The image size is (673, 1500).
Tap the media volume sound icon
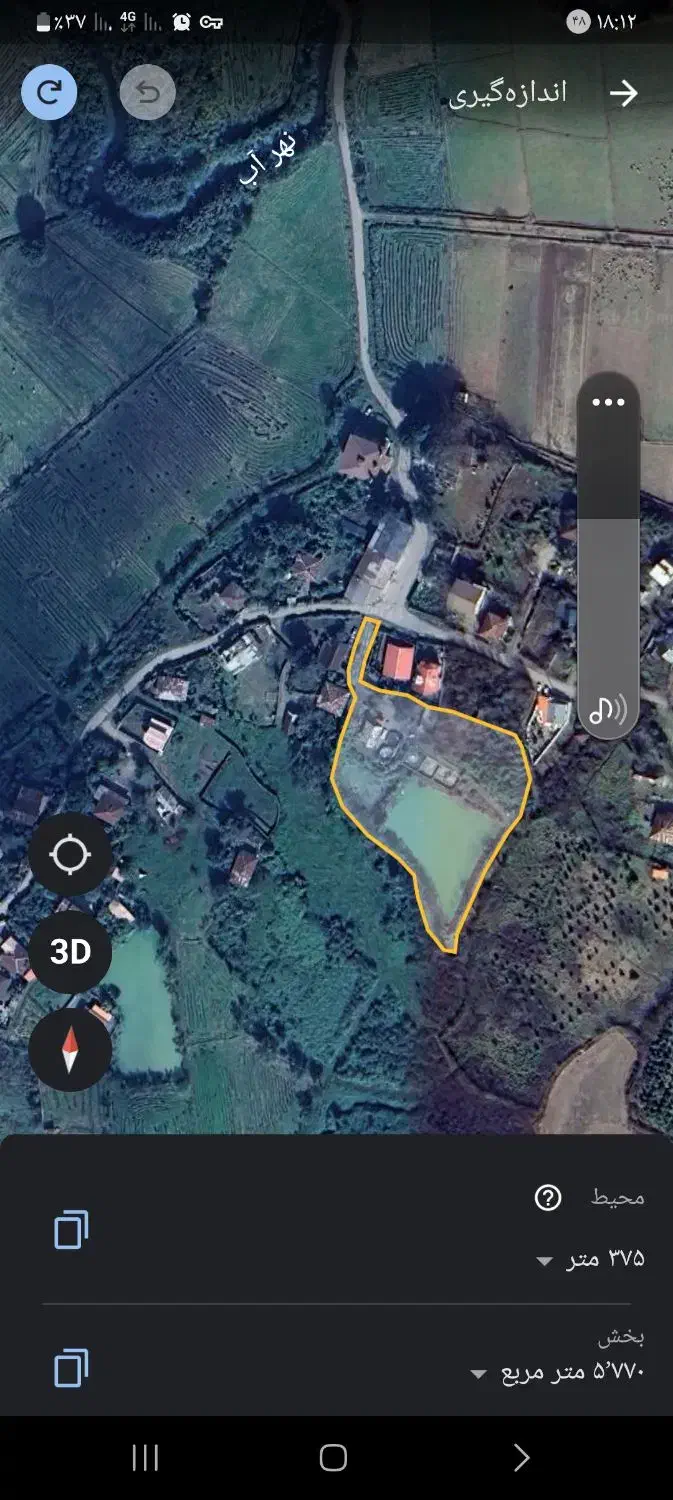point(608,709)
